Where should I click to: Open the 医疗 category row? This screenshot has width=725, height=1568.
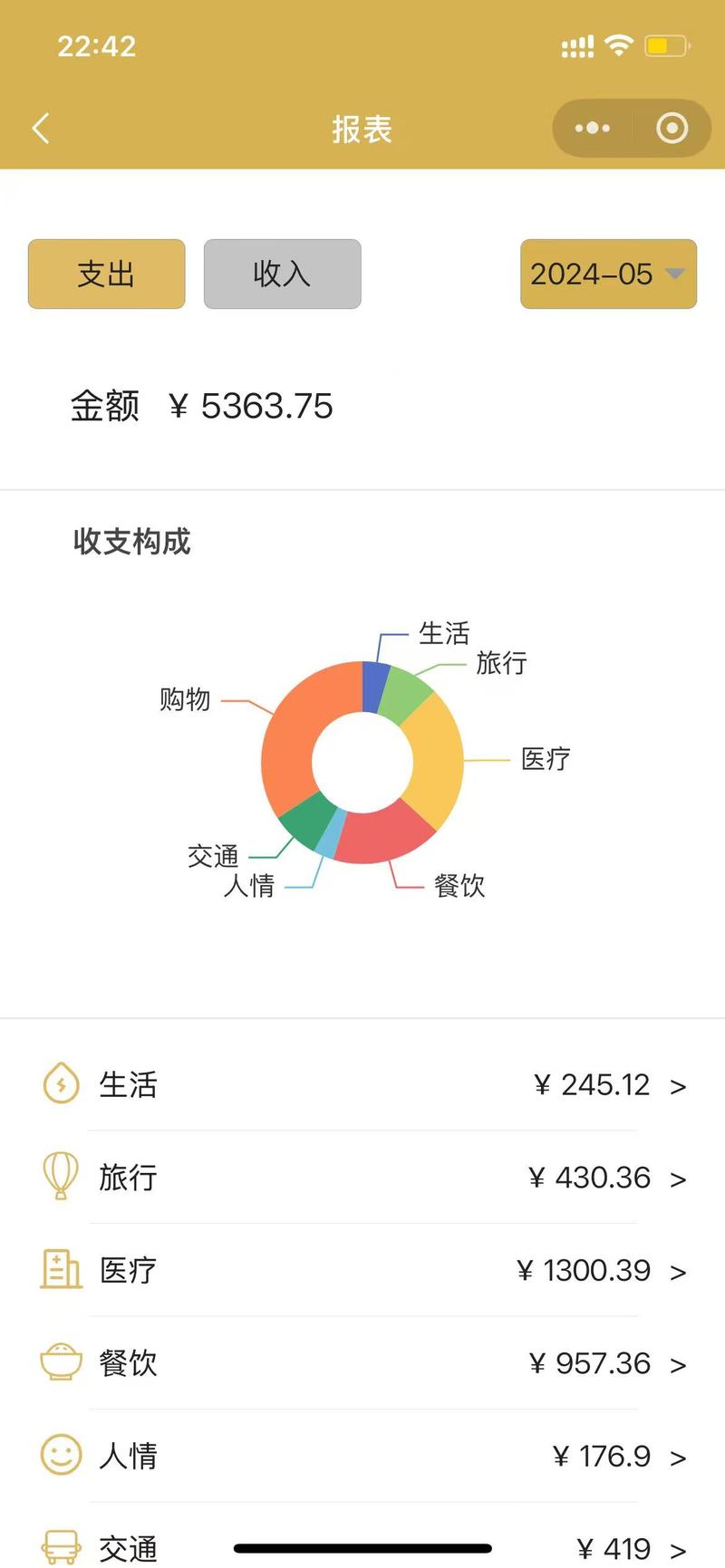click(x=362, y=1270)
